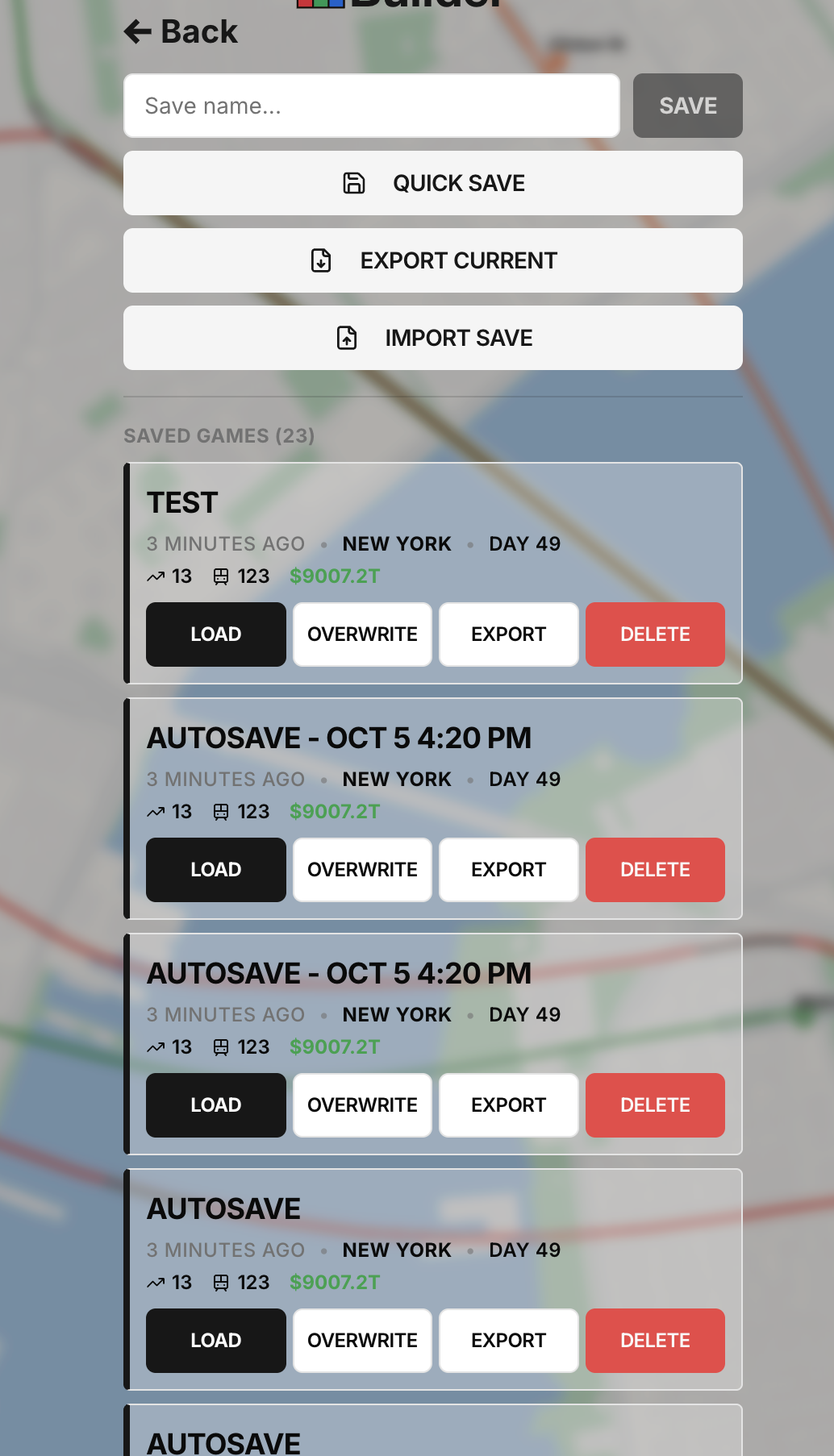This screenshot has width=834, height=1456.
Task: Go back using the Back arrow
Action: pos(181,32)
